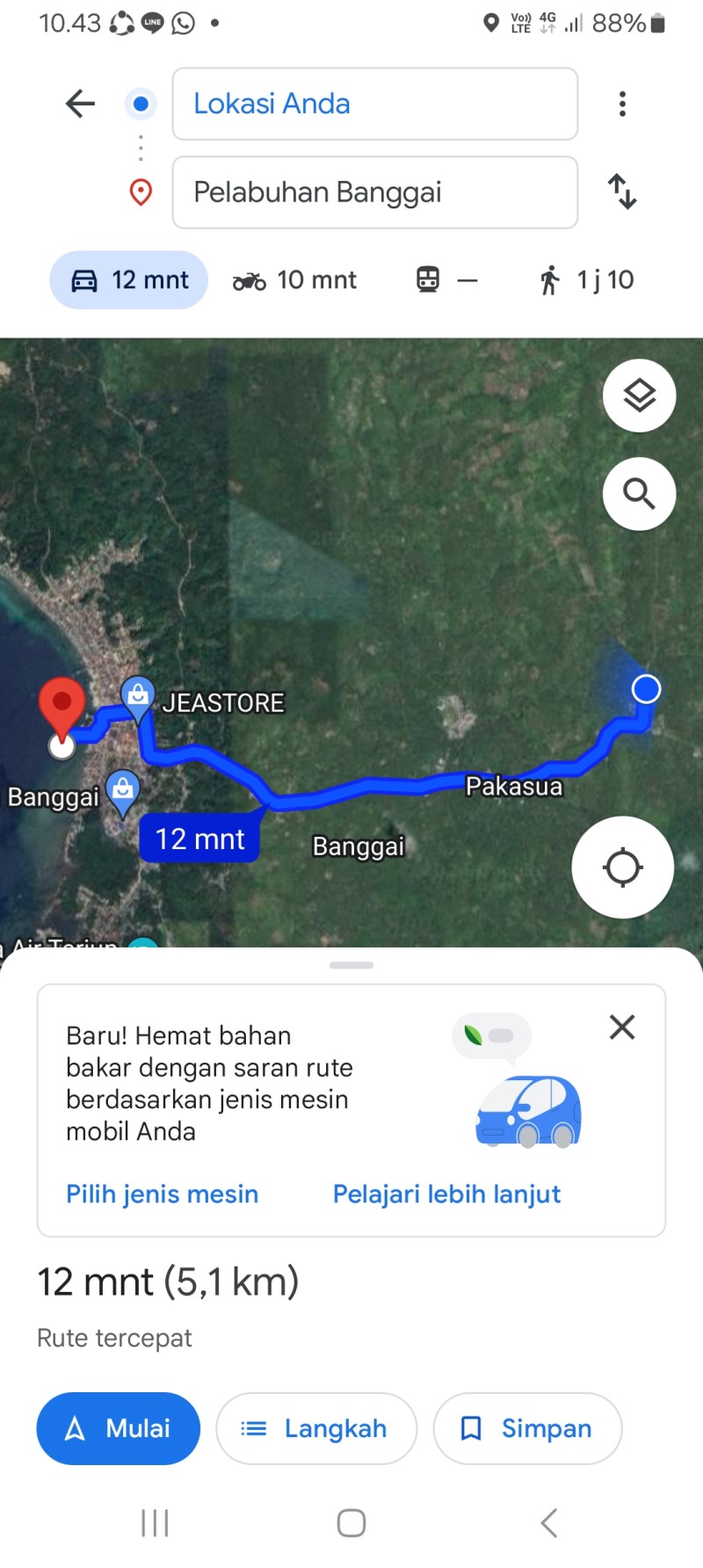Open Pelajari lebih lanjut link
Image resolution: width=703 pixels, height=1568 pixels.
pyautogui.click(x=446, y=1194)
